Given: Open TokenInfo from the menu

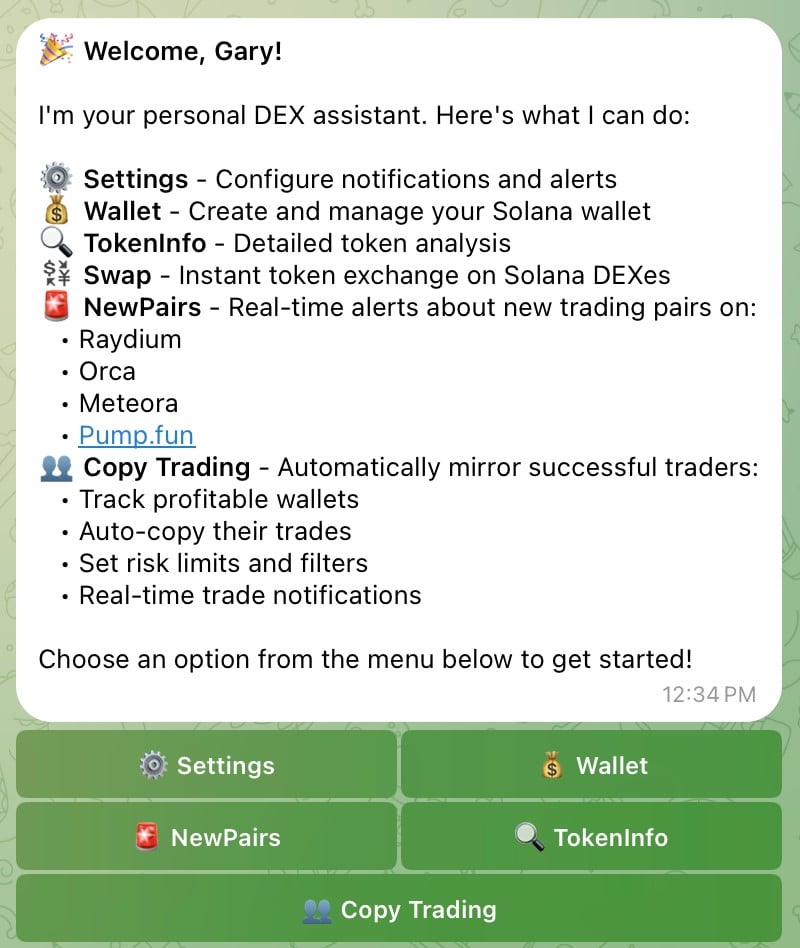Looking at the screenshot, I should pyautogui.click(x=591, y=837).
